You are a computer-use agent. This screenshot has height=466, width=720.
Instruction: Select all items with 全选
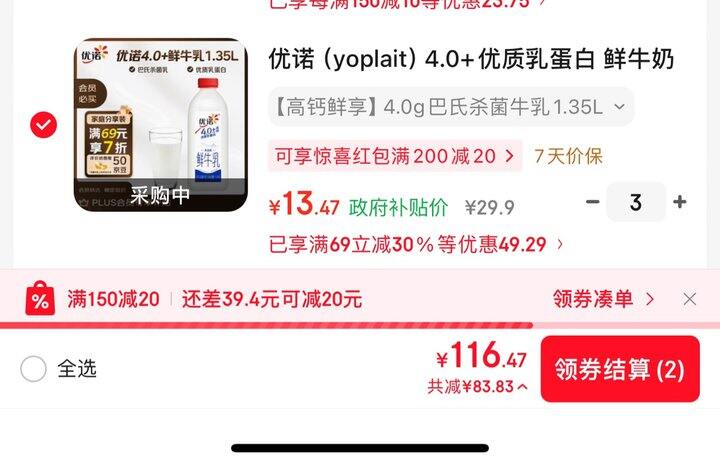59,369
